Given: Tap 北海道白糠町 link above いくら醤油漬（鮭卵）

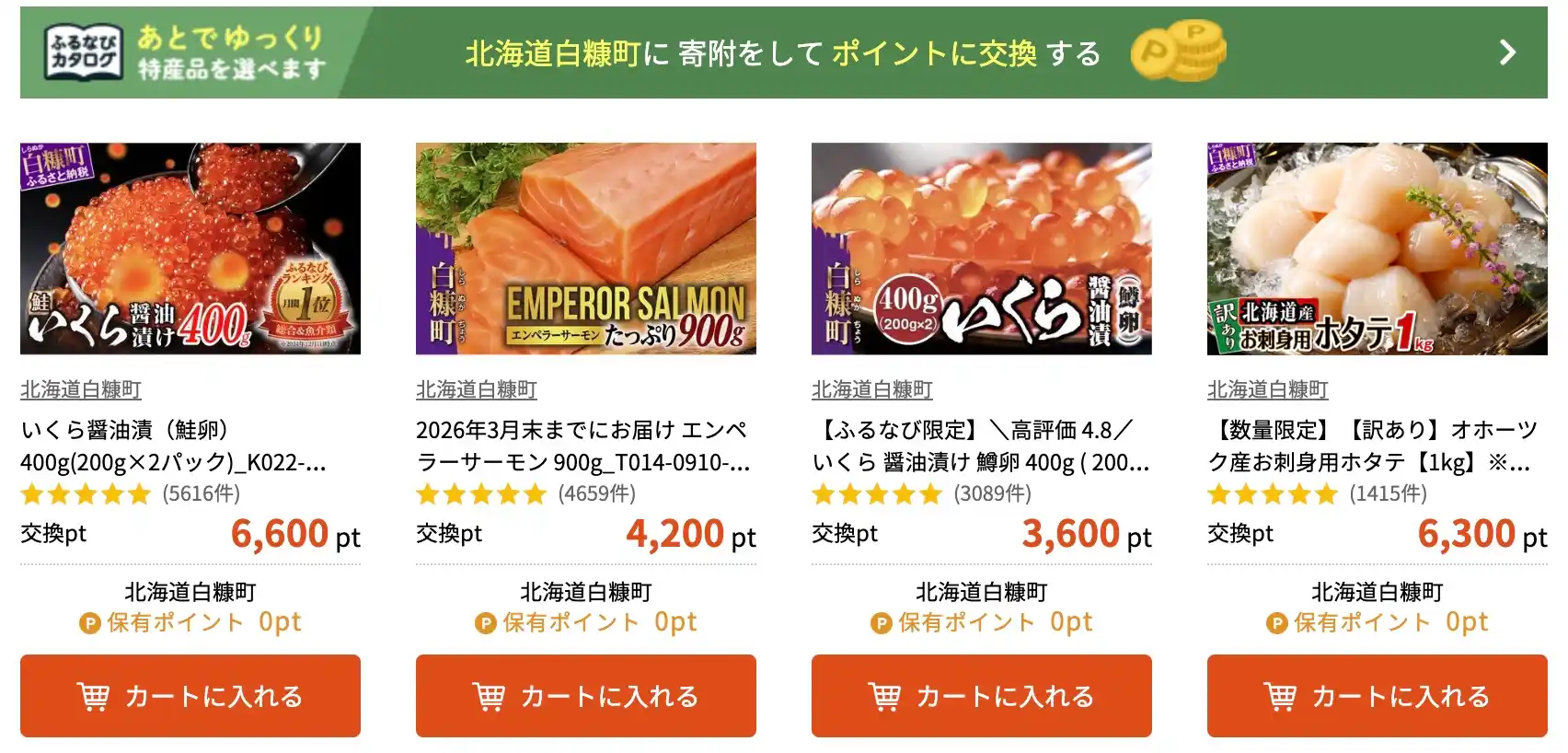Looking at the screenshot, I should click(81, 390).
